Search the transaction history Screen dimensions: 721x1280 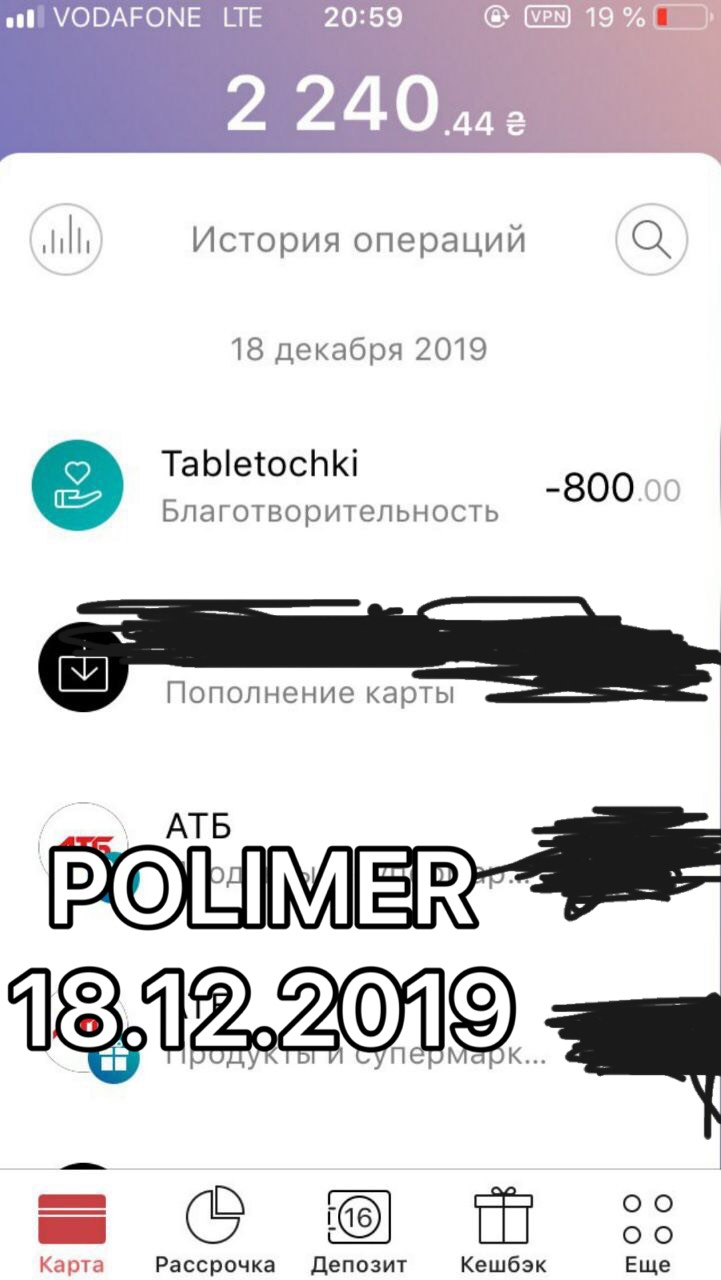click(651, 240)
